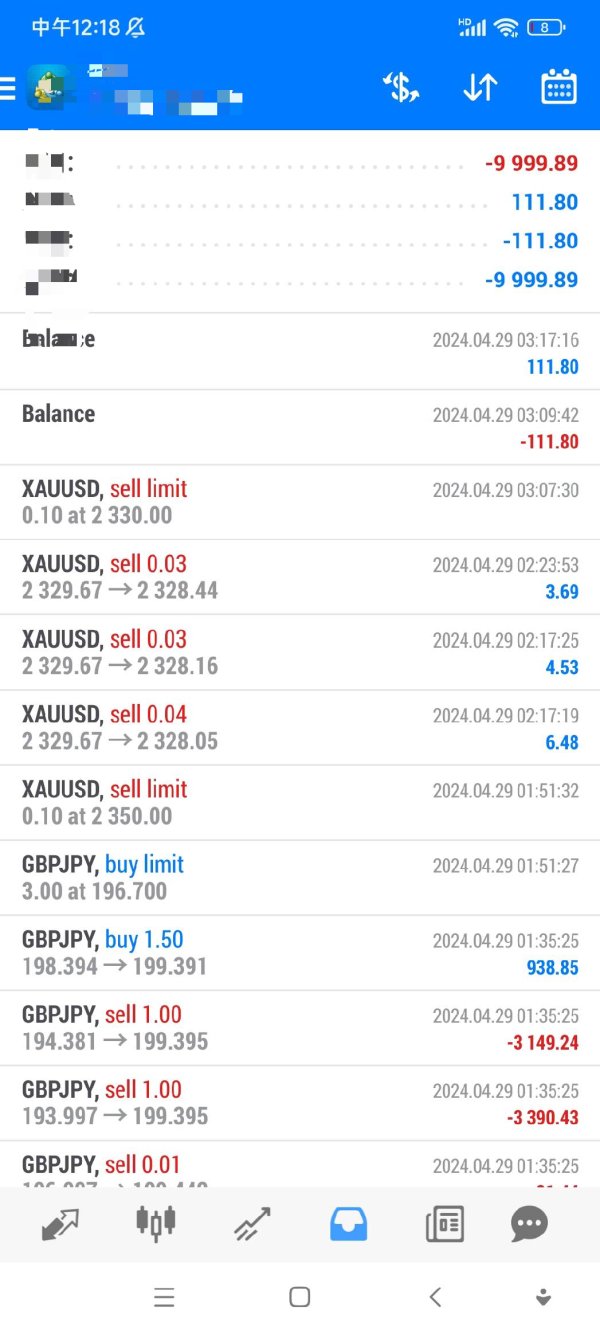Image resolution: width=600 pixels, height=1334 pixels.
Task: Open the side drawer menu
Action: [8, 88]
